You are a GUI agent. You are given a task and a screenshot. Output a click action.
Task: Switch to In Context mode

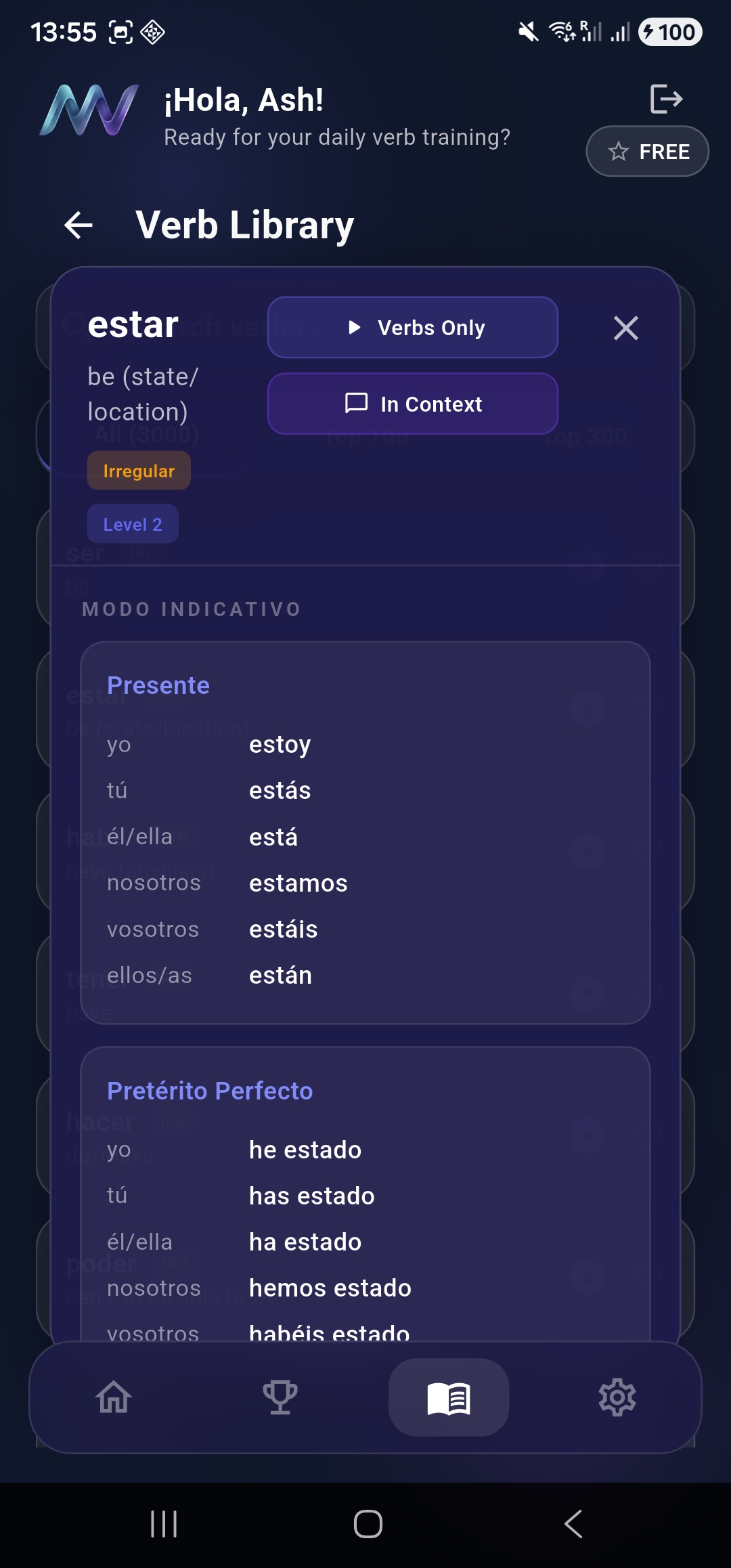click(x=413, y=404)
